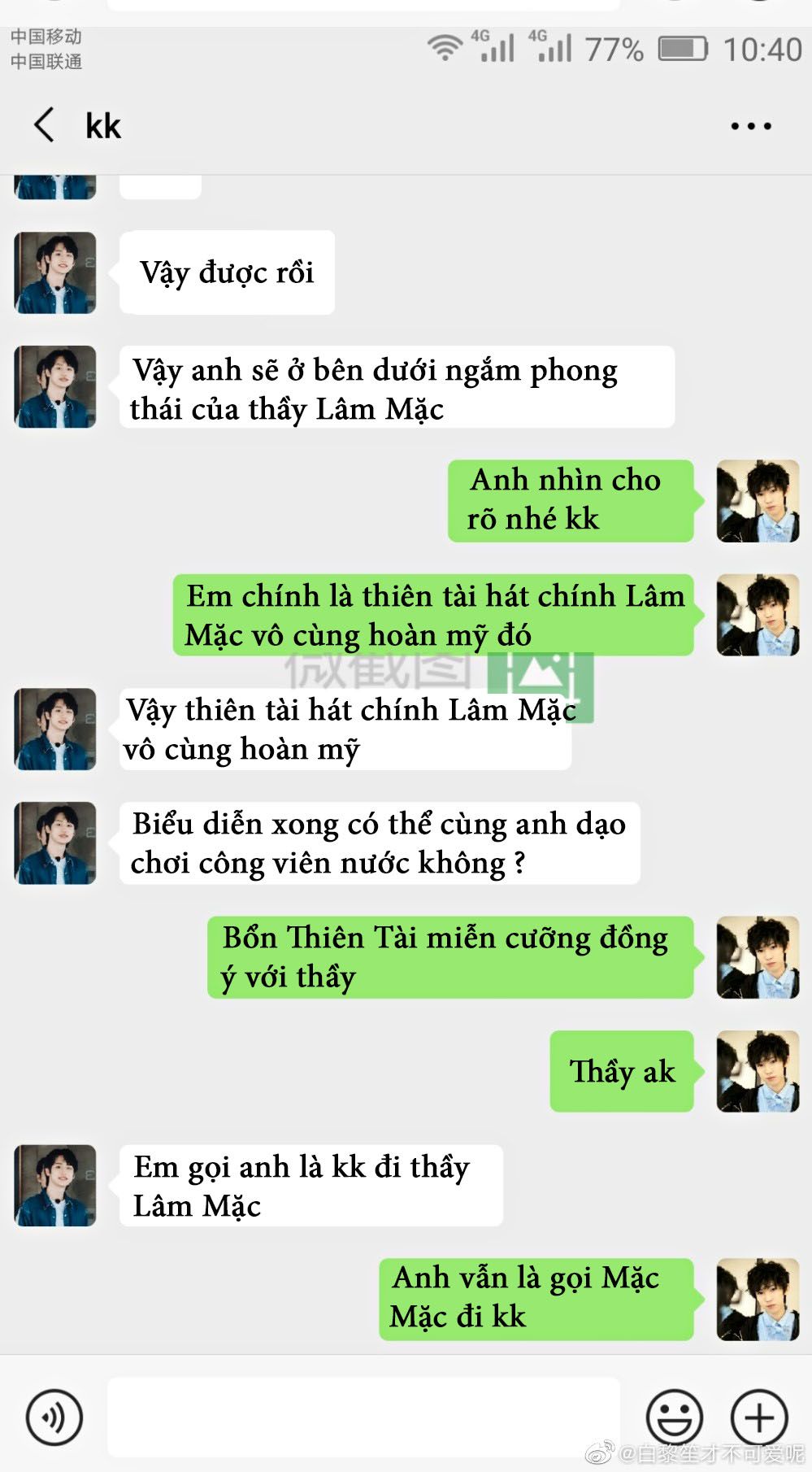Image resolution: width=812 pixels, height=1472 pixels.
Task: Switch to voice message input
Action: 54,1418
